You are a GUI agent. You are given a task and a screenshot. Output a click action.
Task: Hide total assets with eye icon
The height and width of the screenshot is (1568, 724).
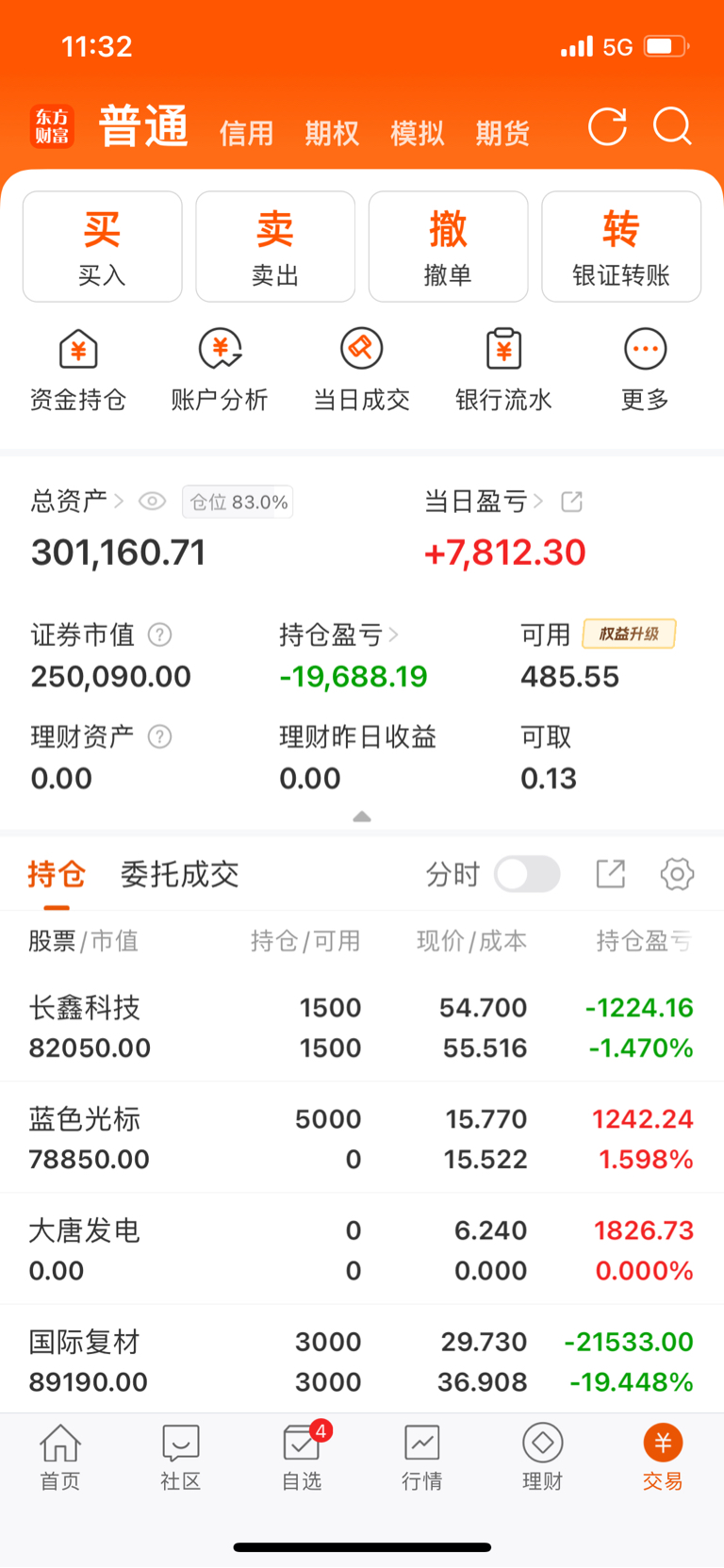pyautogui.click(x=152, y=502)
